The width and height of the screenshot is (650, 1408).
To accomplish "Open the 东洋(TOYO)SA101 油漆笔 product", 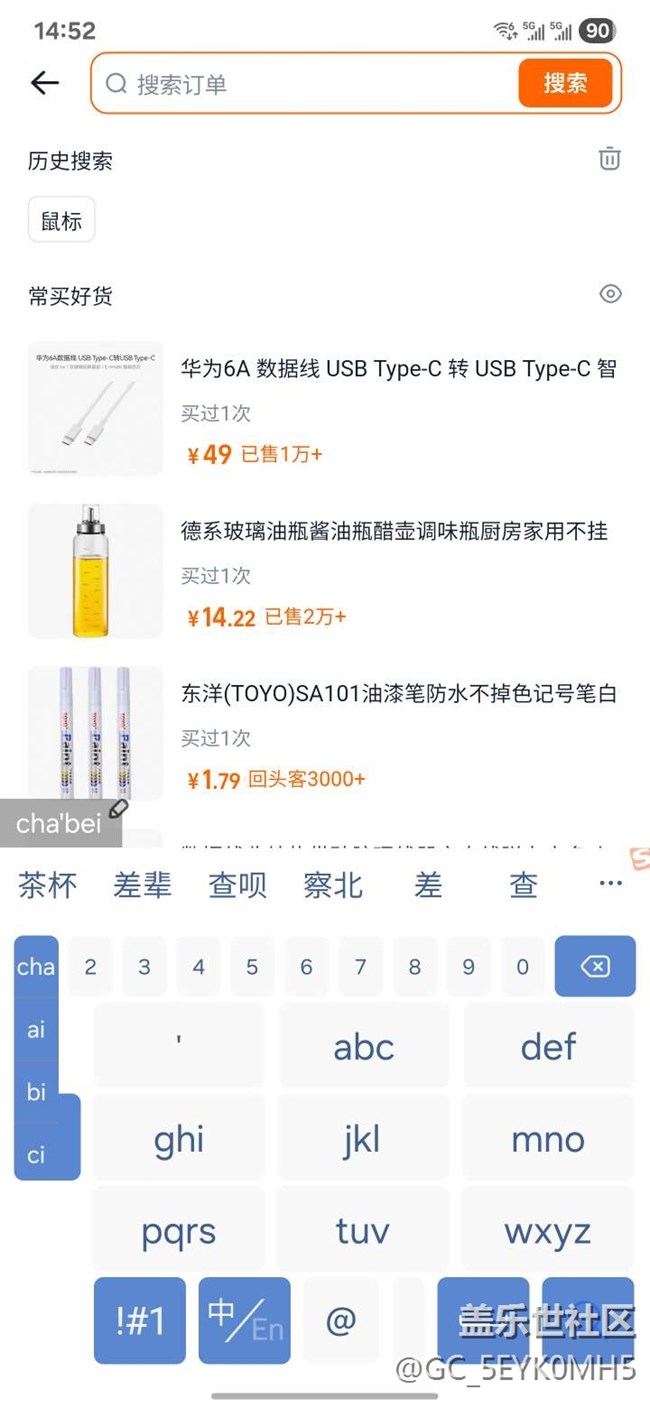I will point(398,693).
